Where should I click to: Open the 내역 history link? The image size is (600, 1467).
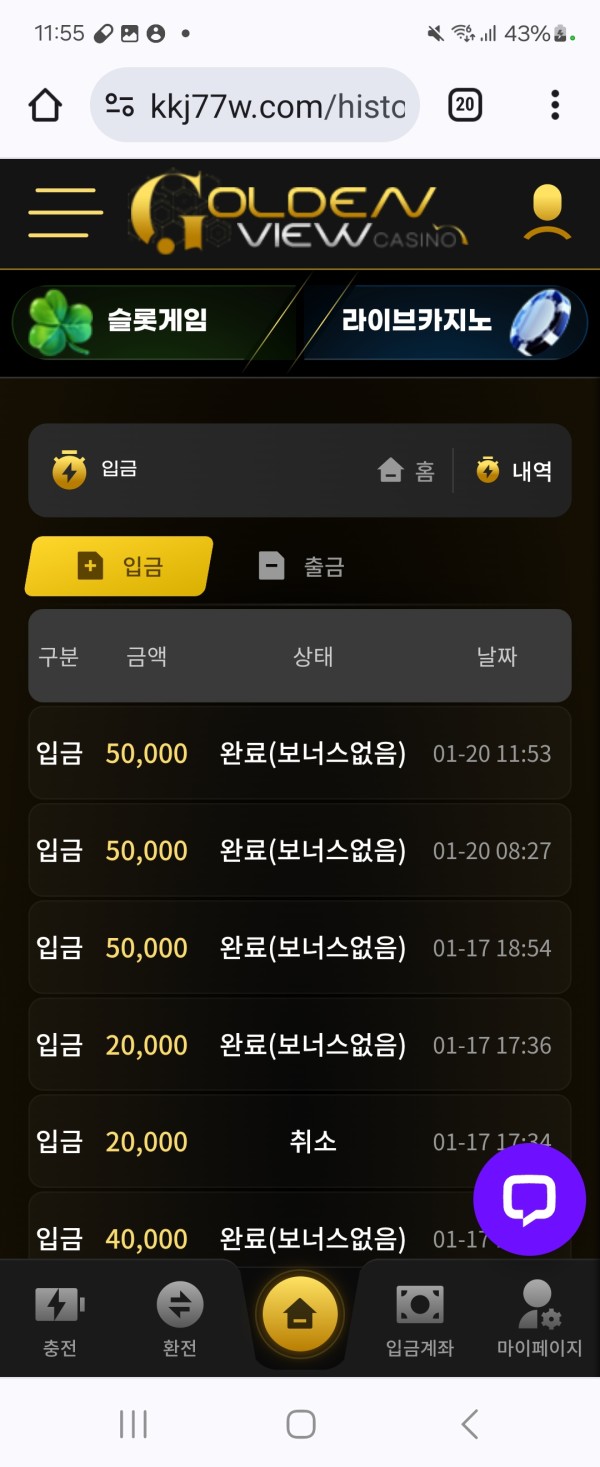pyautogui.click(x=514, y=470)
